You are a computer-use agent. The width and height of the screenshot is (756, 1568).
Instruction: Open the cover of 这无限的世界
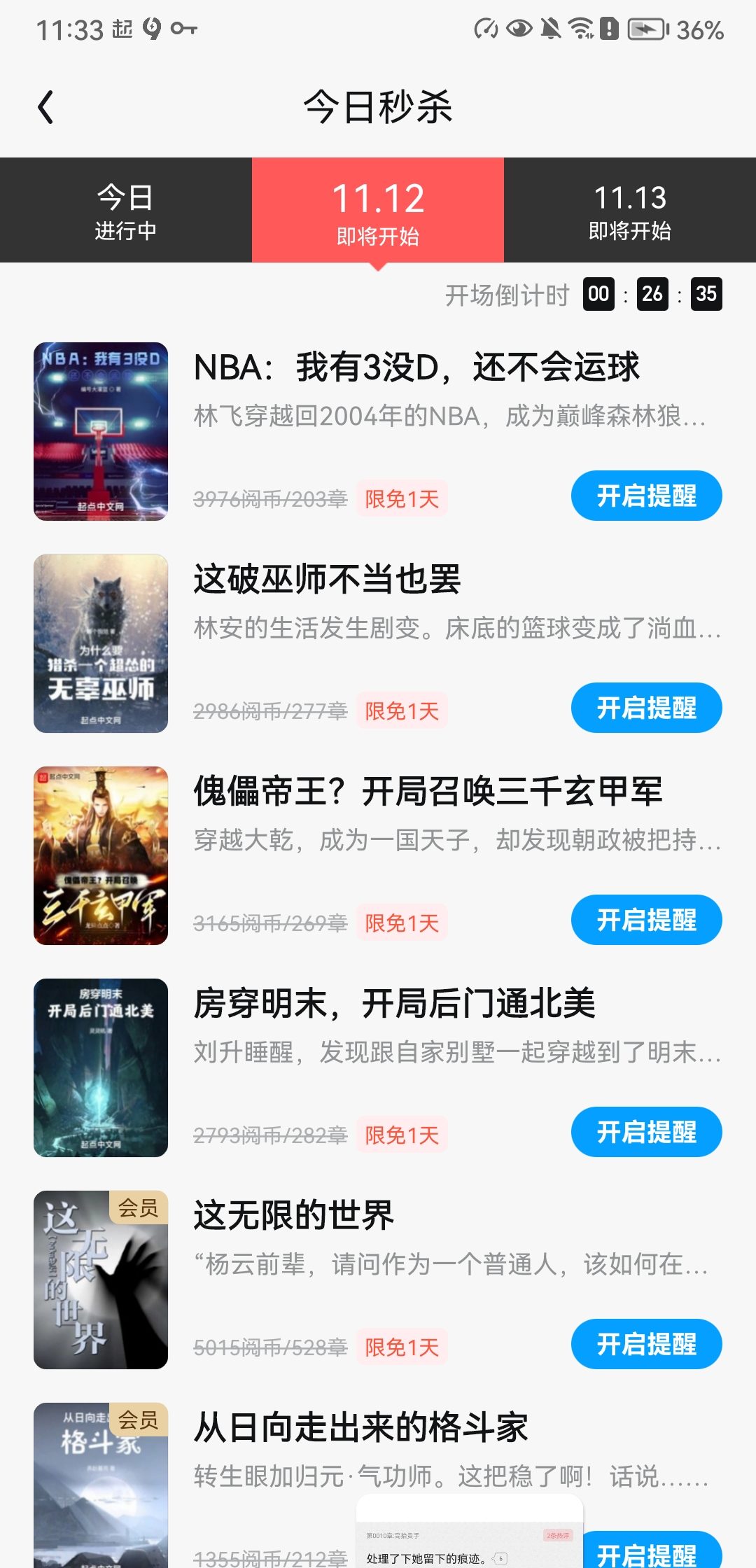[x=101, y=1280]
